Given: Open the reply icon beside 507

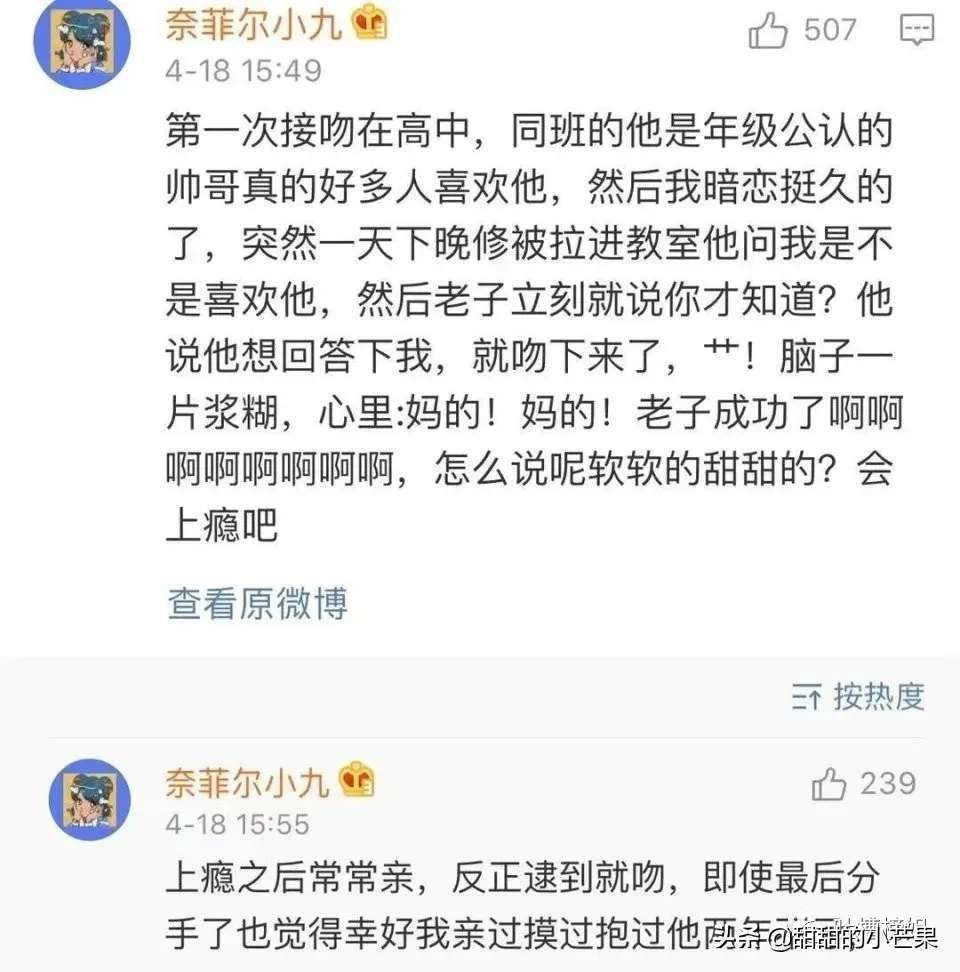Looking at the screenshot, I should [x=916, y=31].
